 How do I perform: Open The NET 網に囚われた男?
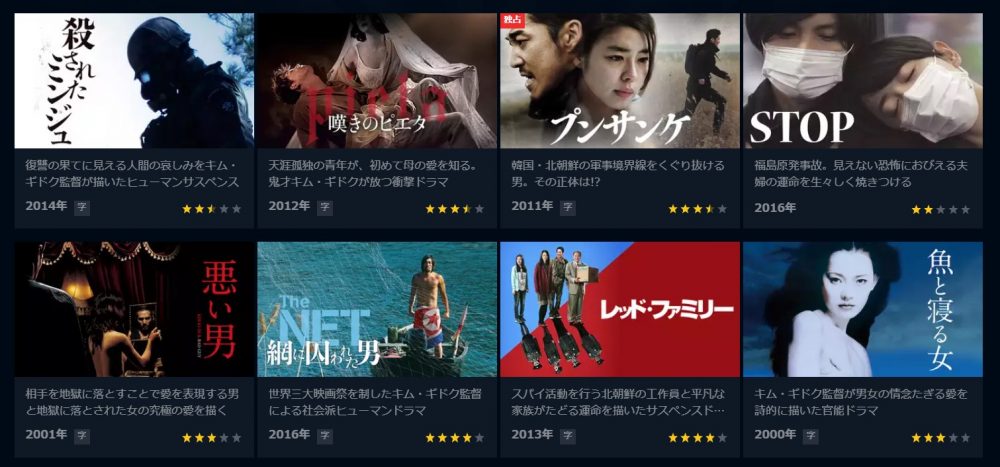377,309
